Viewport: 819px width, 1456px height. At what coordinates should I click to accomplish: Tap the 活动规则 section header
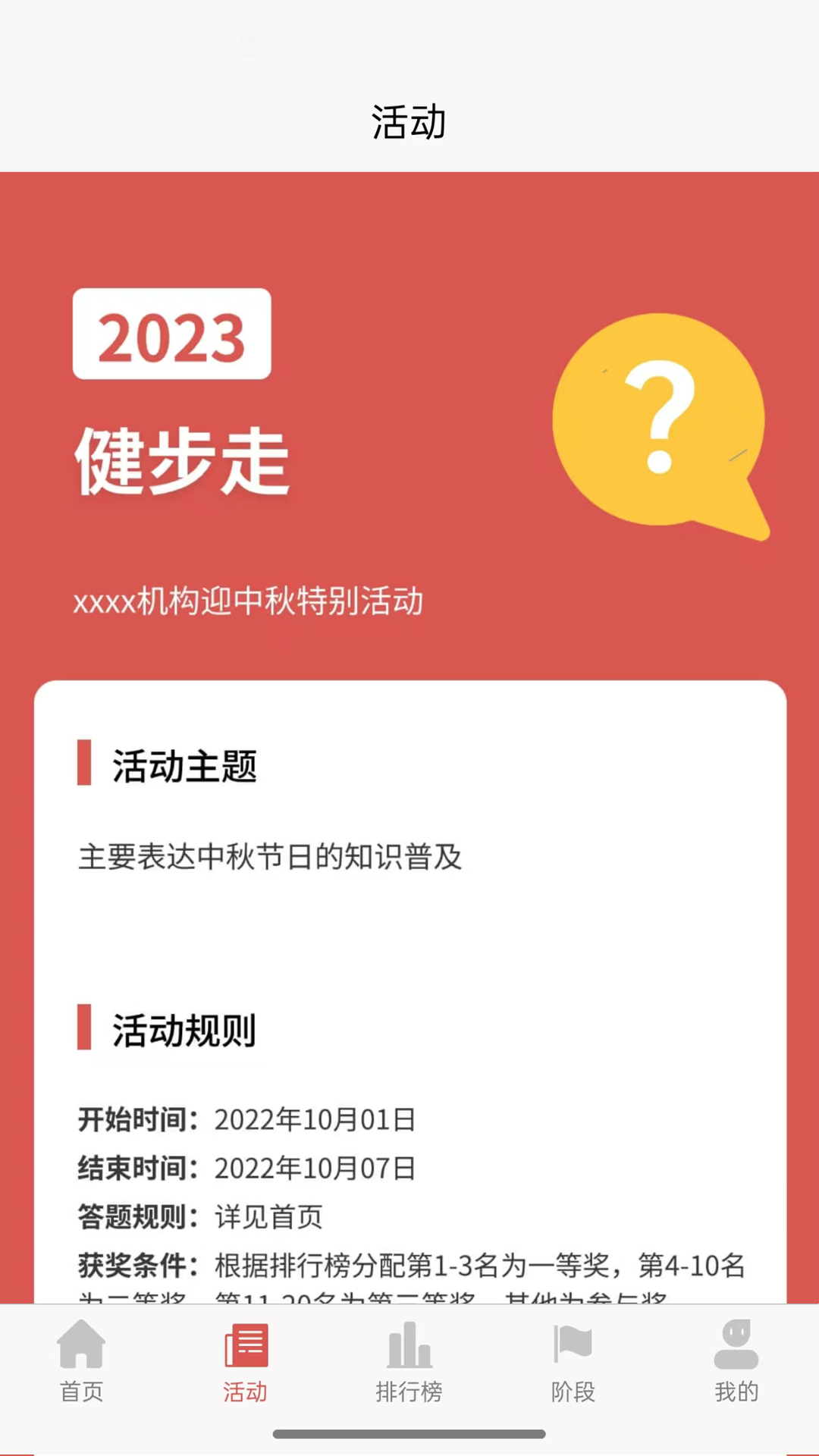tap(182, 1030)
